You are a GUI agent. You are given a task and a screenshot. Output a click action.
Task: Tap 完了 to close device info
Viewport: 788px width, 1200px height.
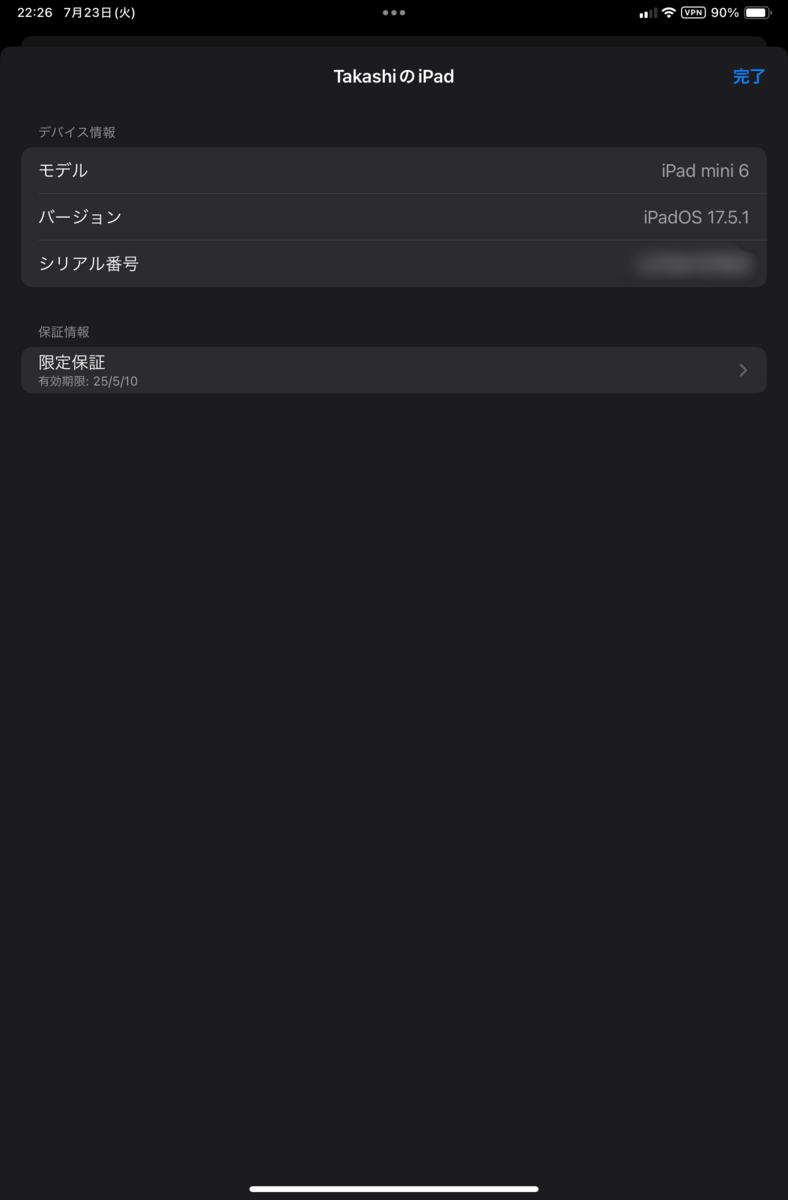(748, 77)
